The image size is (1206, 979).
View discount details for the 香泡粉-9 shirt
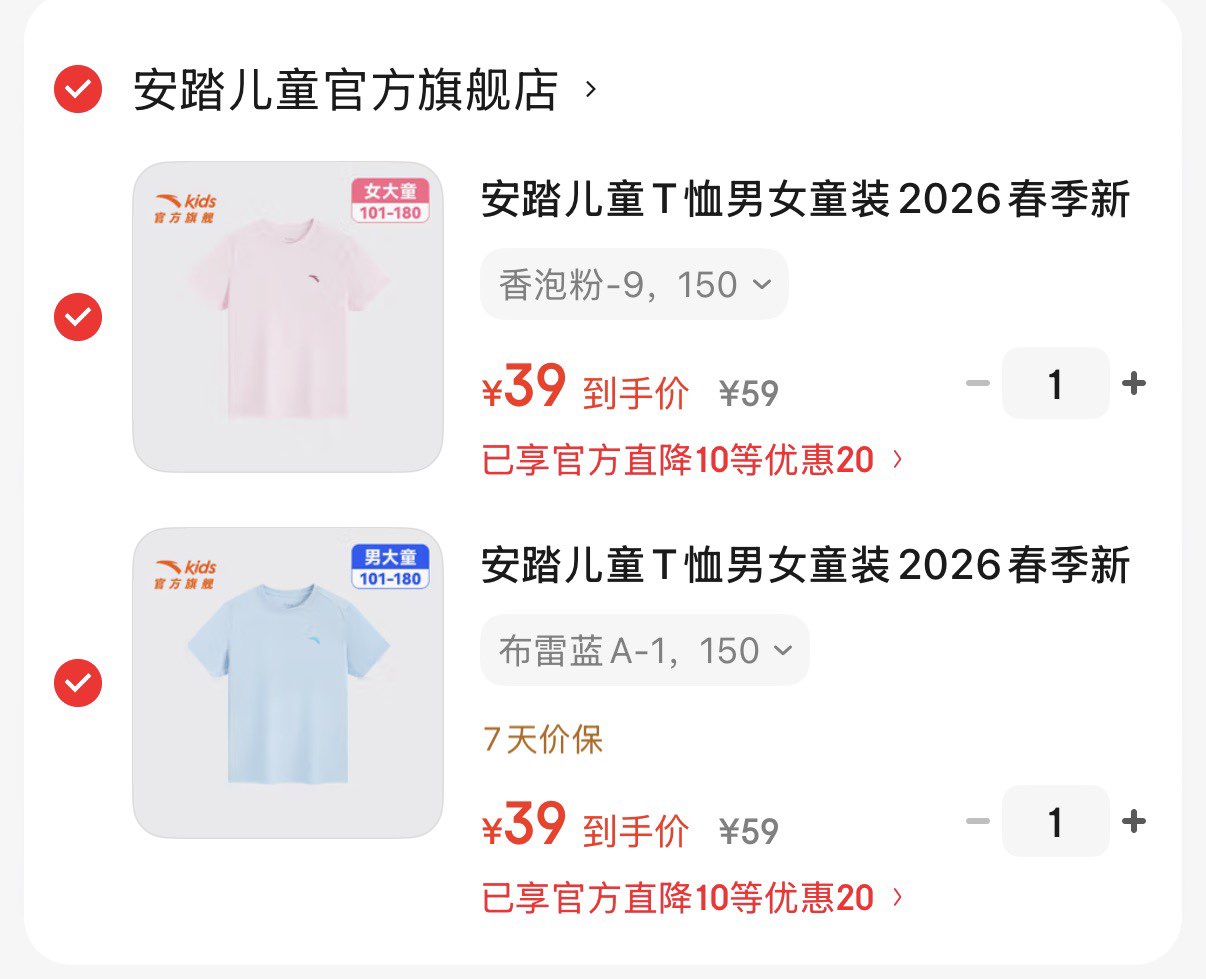click(692, 461)
